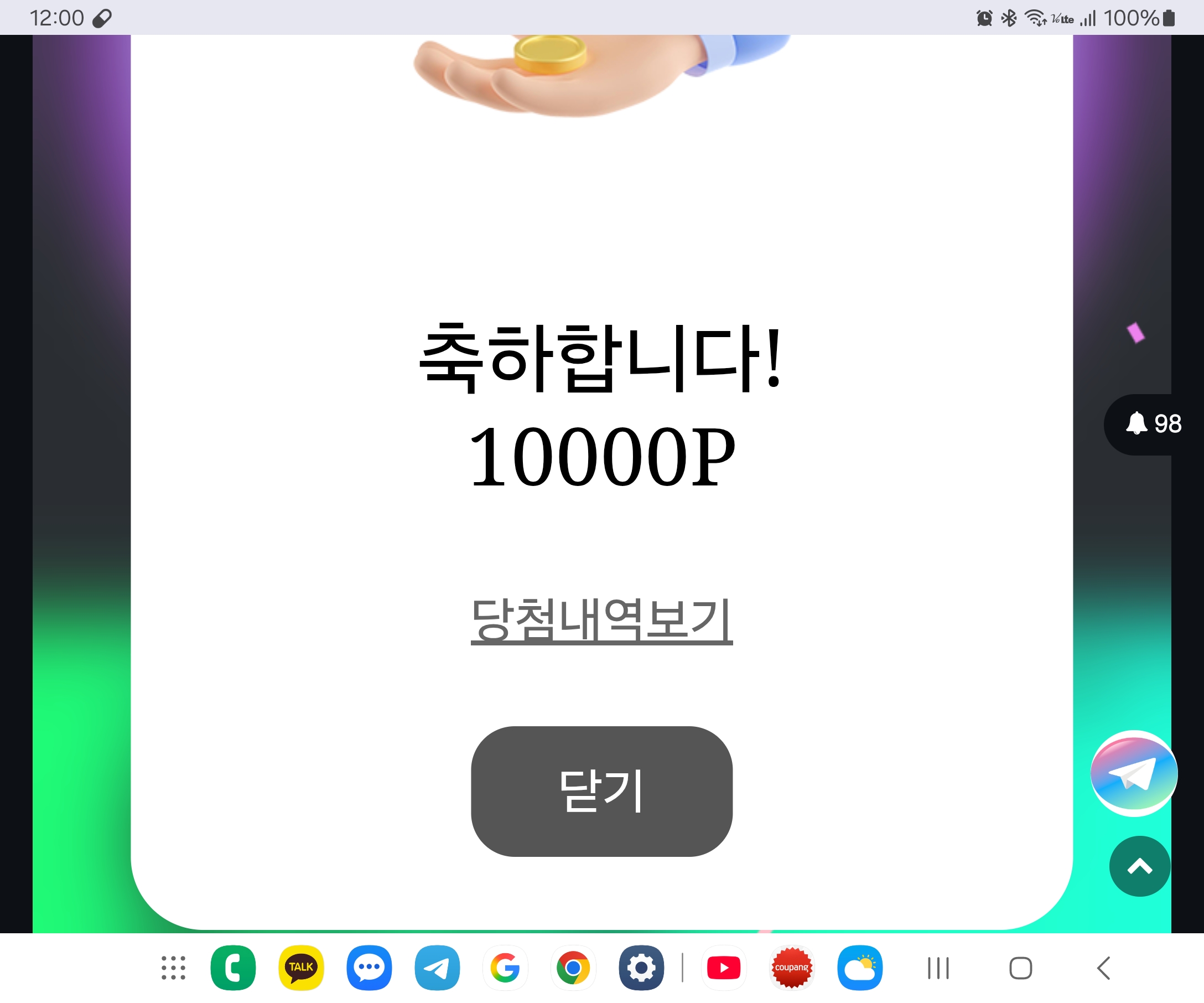Launch Telegram from the taskbar
Screen dimensions: 1204x1003
(x=437, y=968)
